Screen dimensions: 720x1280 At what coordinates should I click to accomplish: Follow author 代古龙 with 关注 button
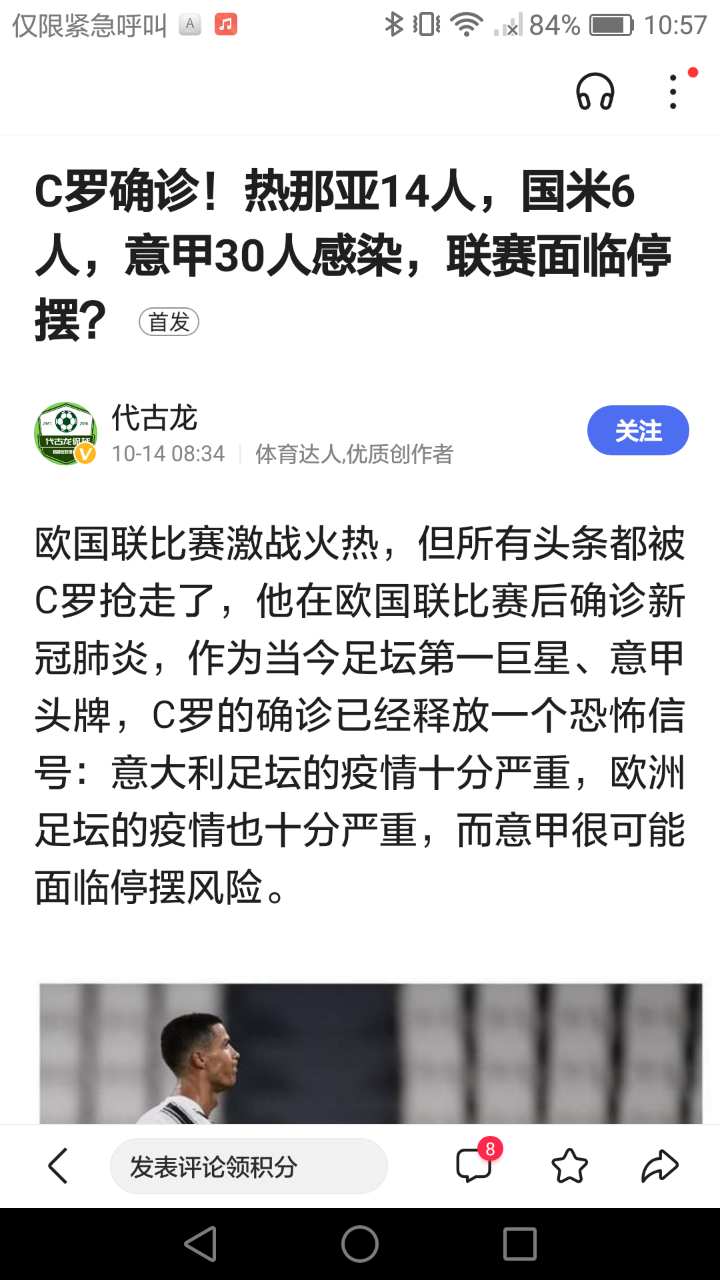(638, 431)
